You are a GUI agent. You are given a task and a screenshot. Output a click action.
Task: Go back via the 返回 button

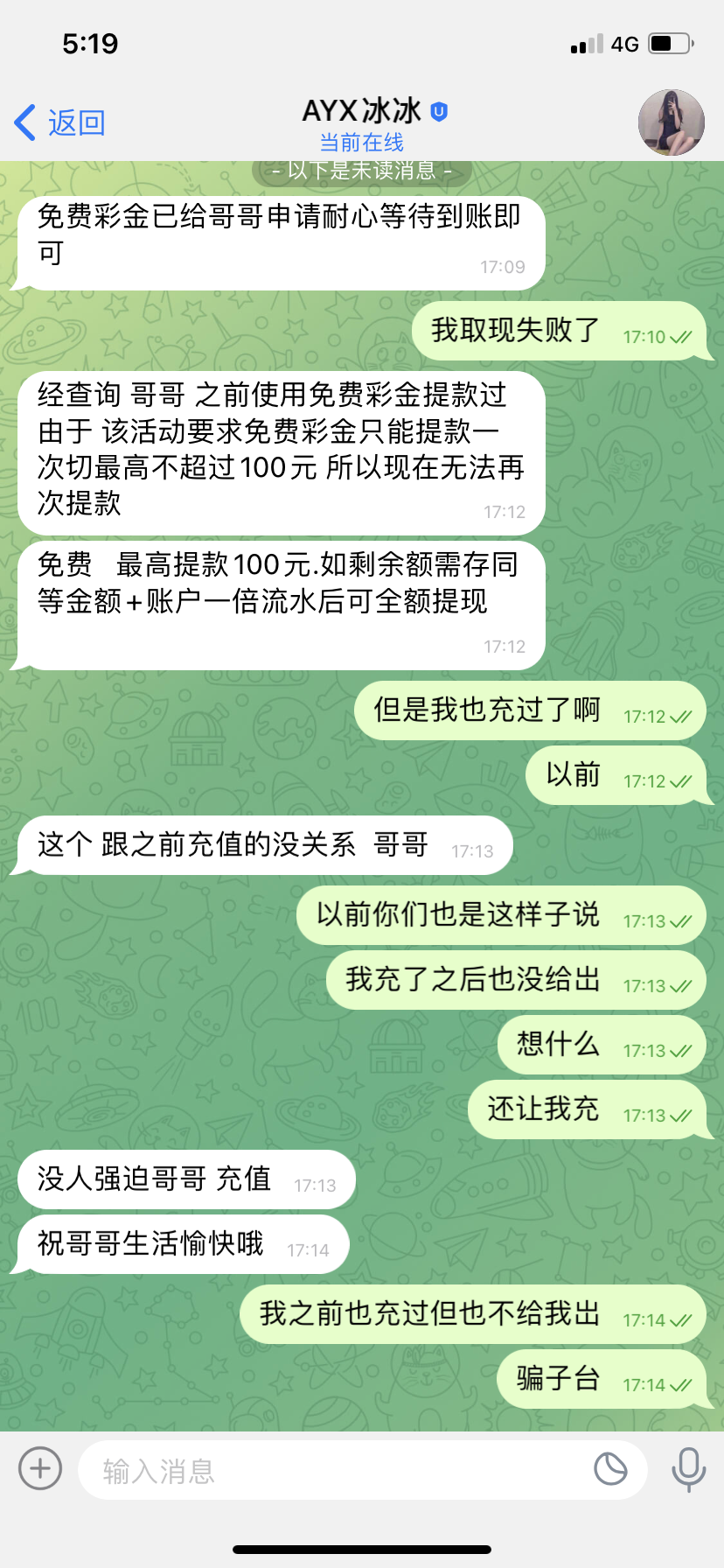(x=59, y=122)
